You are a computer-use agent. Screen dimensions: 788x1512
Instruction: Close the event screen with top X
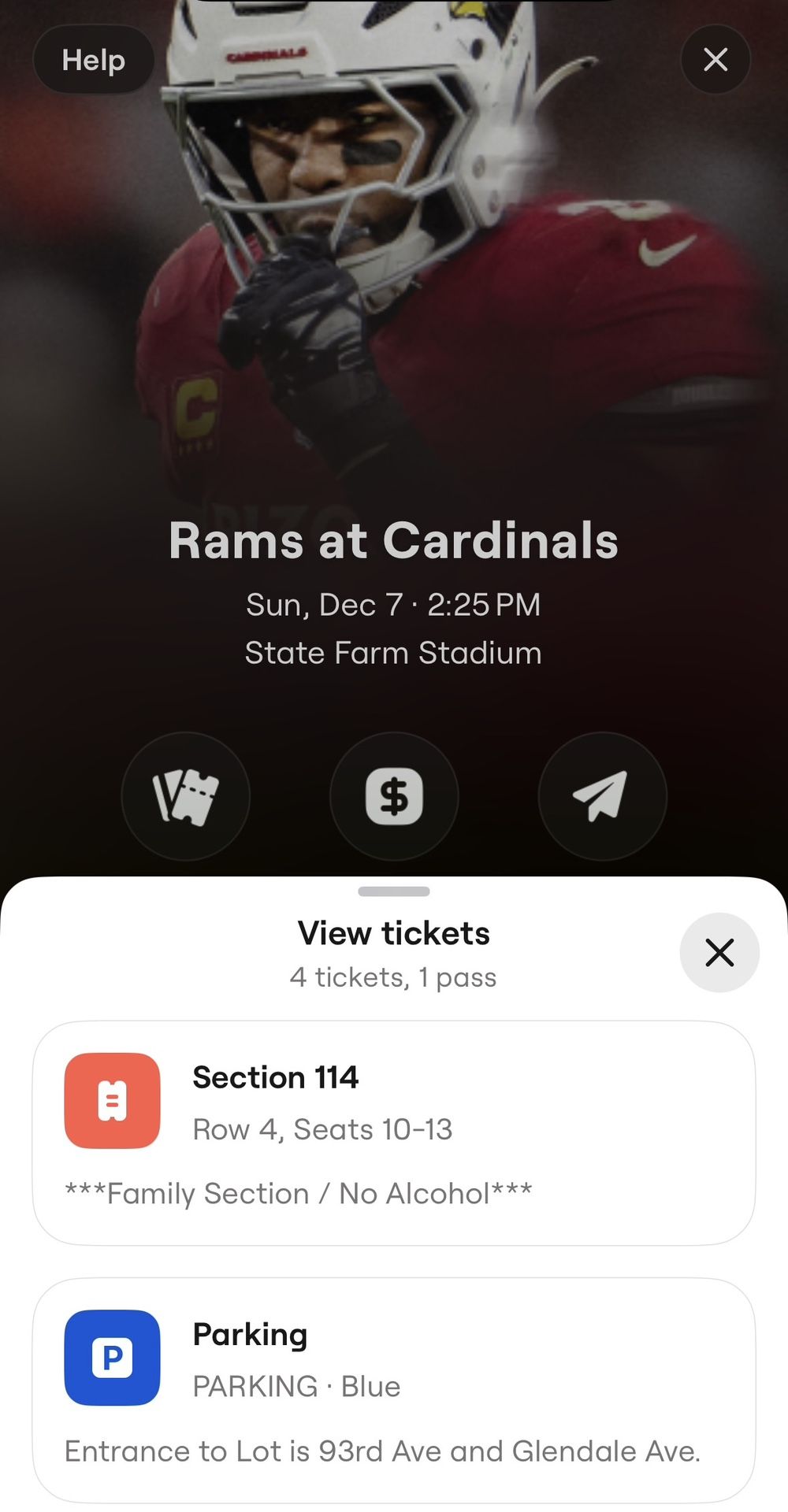(715, 60)
